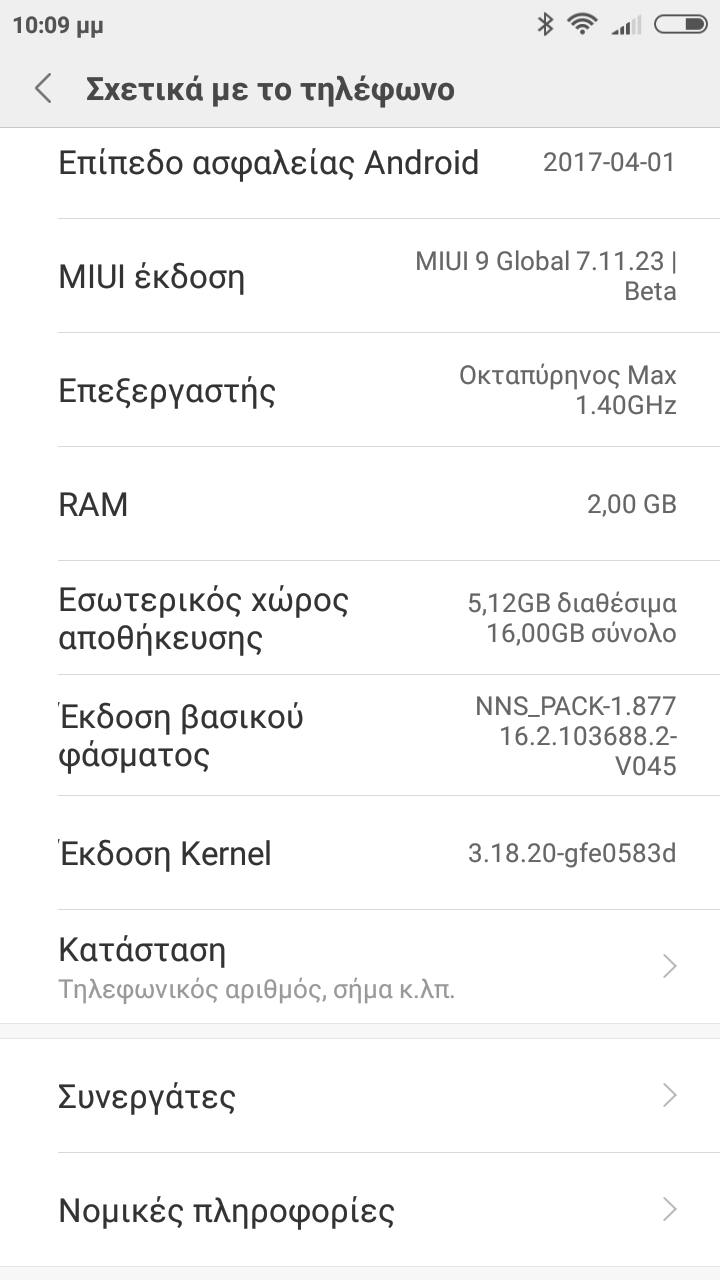The width and height of the screenshot is (720, 1280).
Task: View Νομικές πληροφορίες
Action: coord(360,1210)
